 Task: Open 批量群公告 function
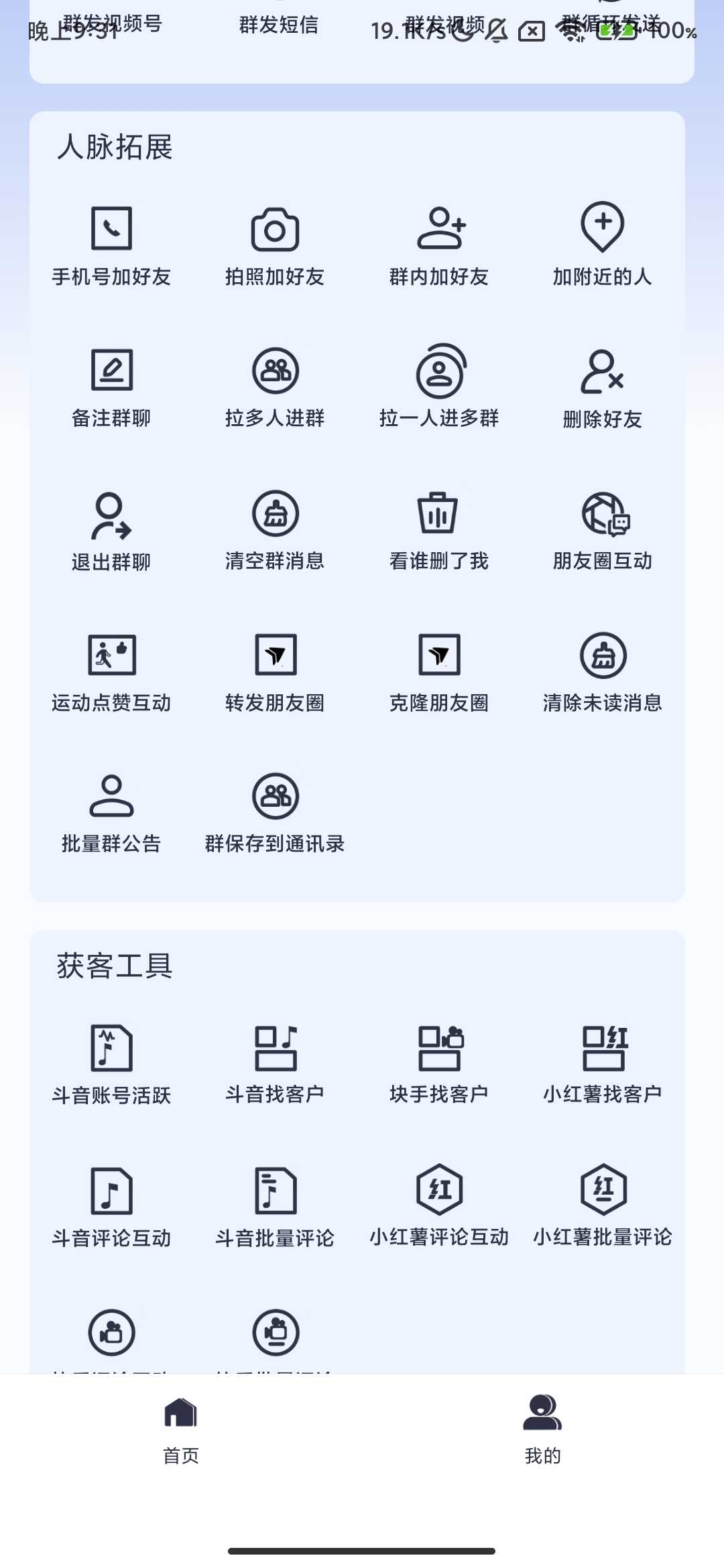111,812
